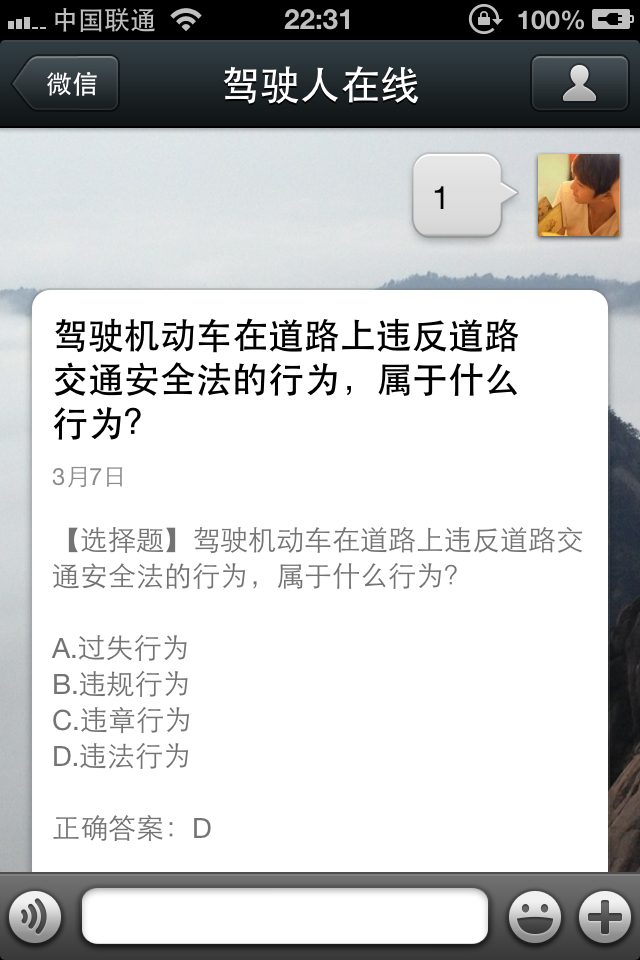Open the plus attachment menu

click(605, 916)
